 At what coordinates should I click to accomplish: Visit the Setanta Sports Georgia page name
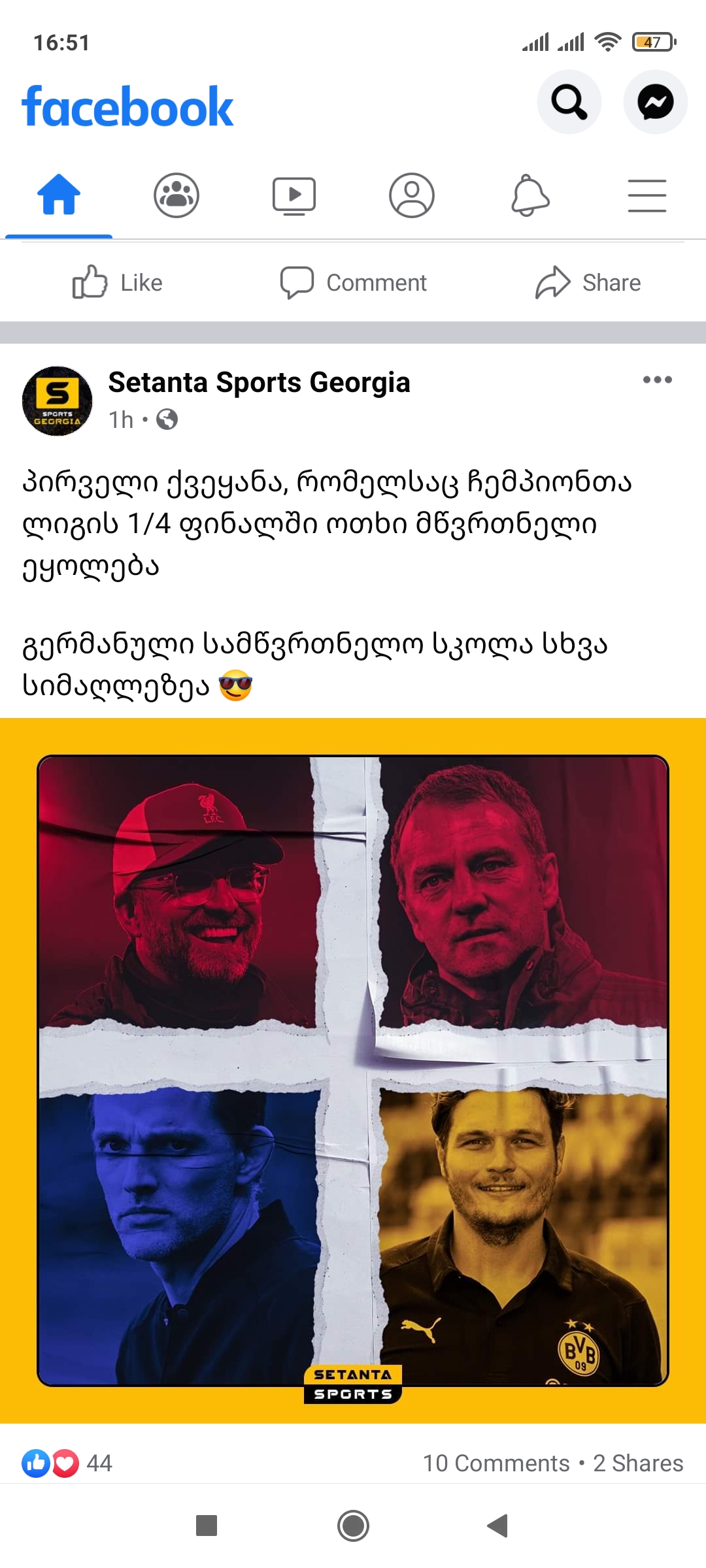click(x=259, y=382)
